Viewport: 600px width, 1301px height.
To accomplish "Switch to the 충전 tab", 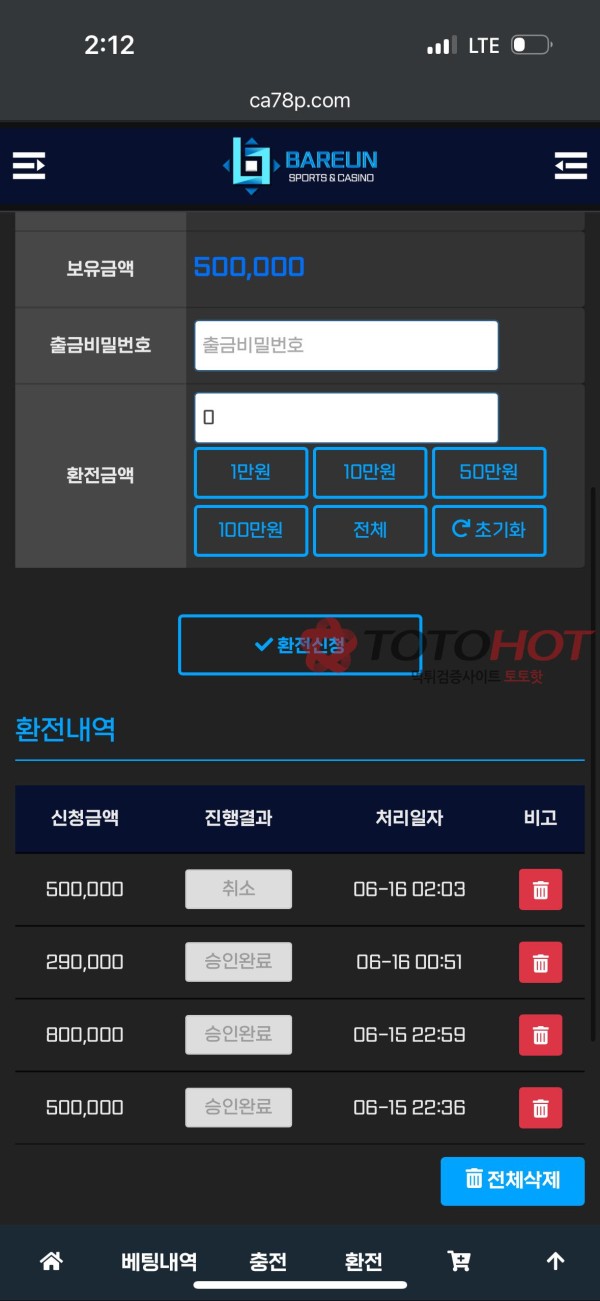I will point(268,1262).
